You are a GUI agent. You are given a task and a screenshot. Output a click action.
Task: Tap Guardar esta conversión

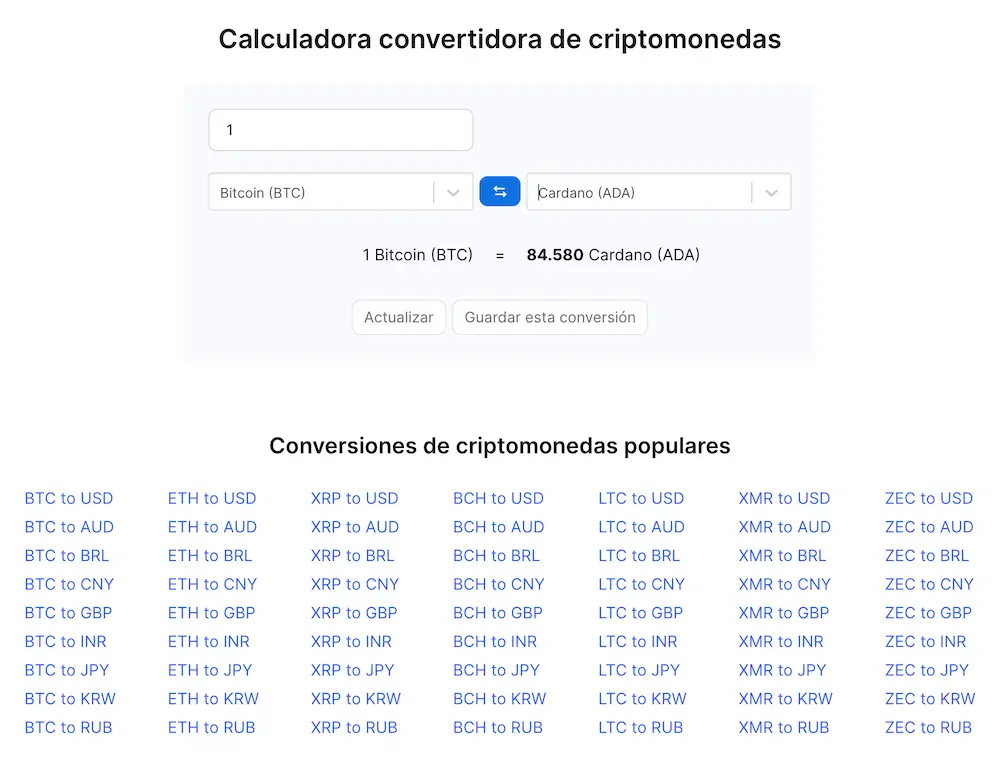[x=549, y=317]
